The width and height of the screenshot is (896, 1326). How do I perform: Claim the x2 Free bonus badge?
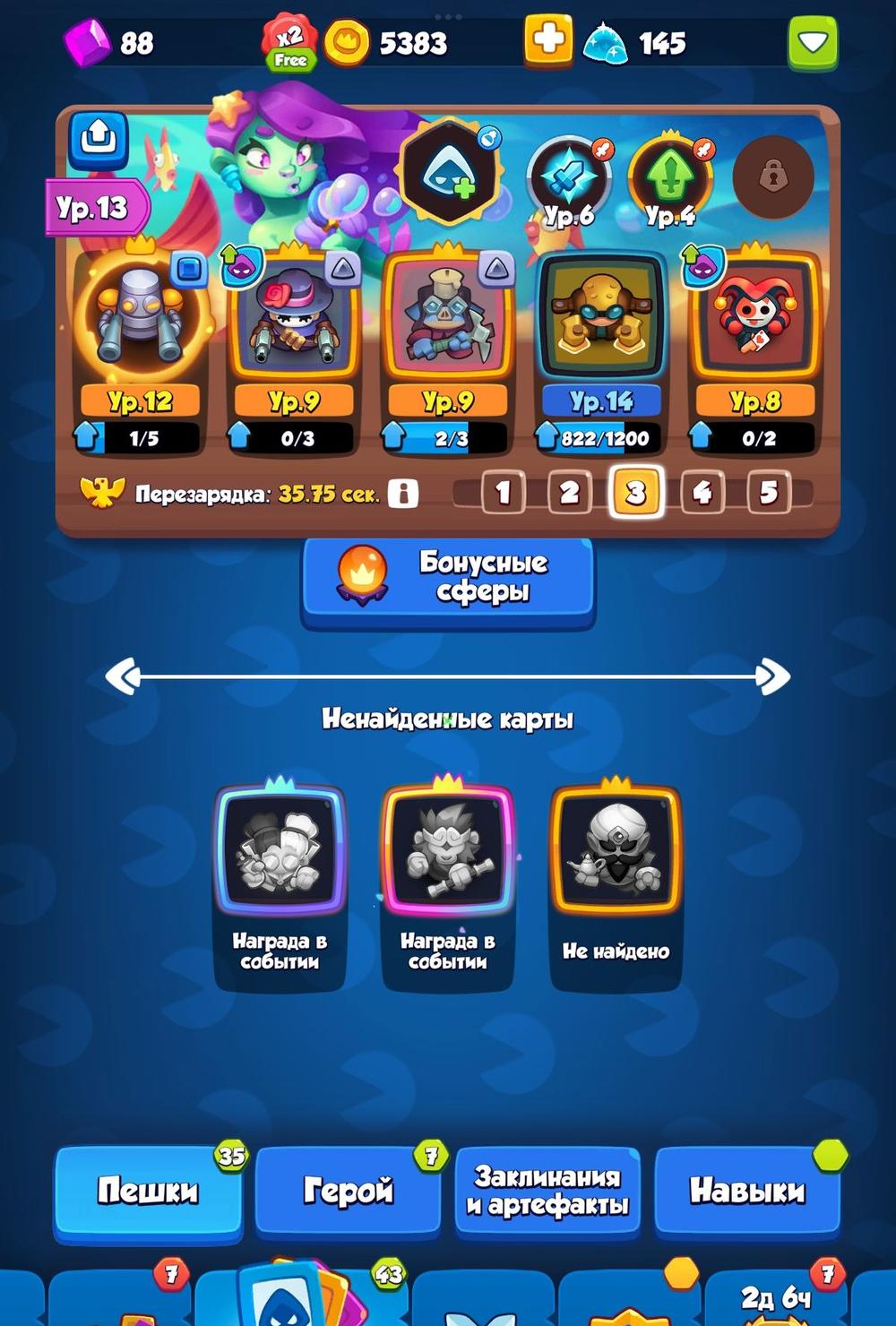click(x=289, y=42)
